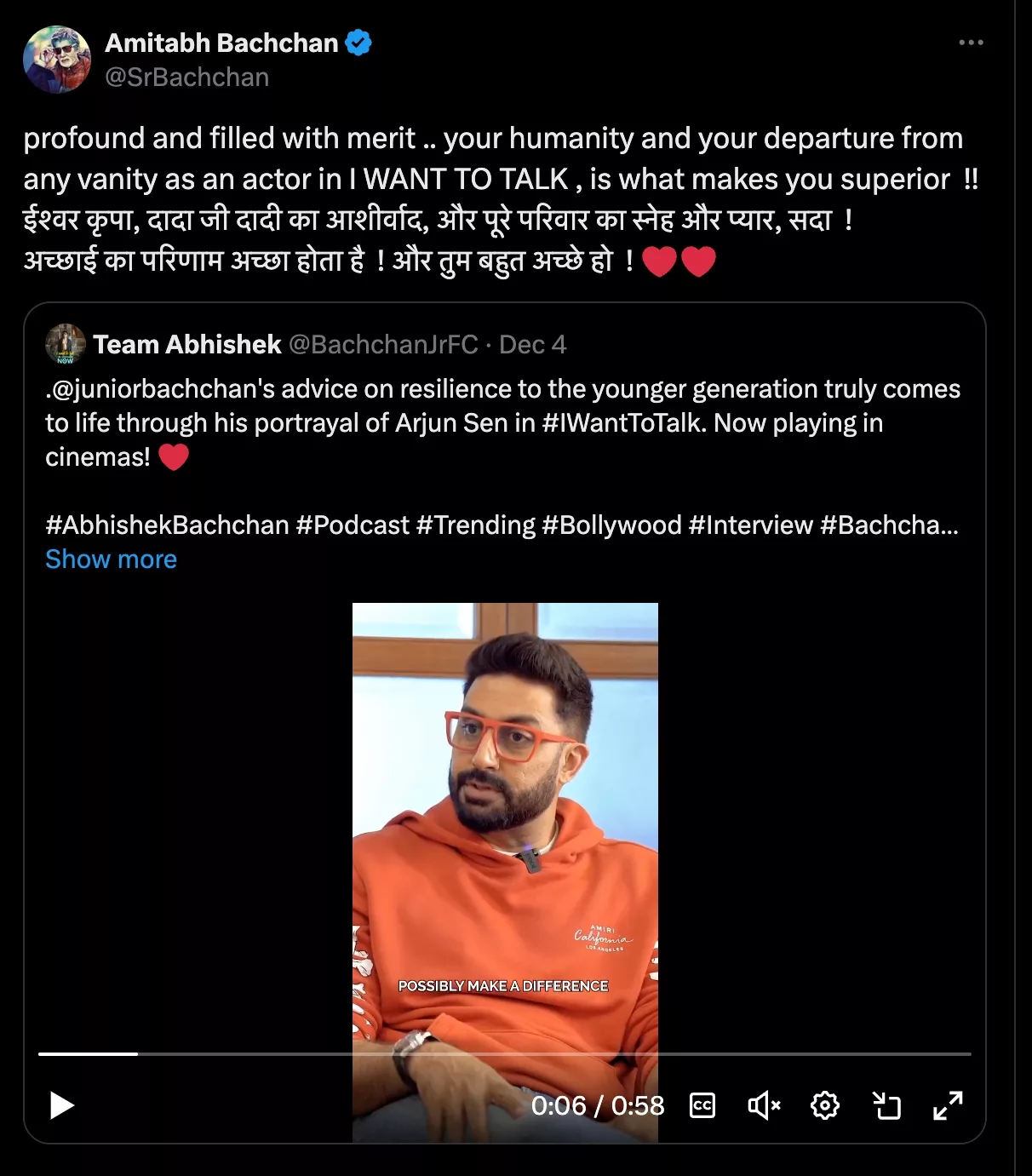Open video playback settings gear

pos(824,1105)
